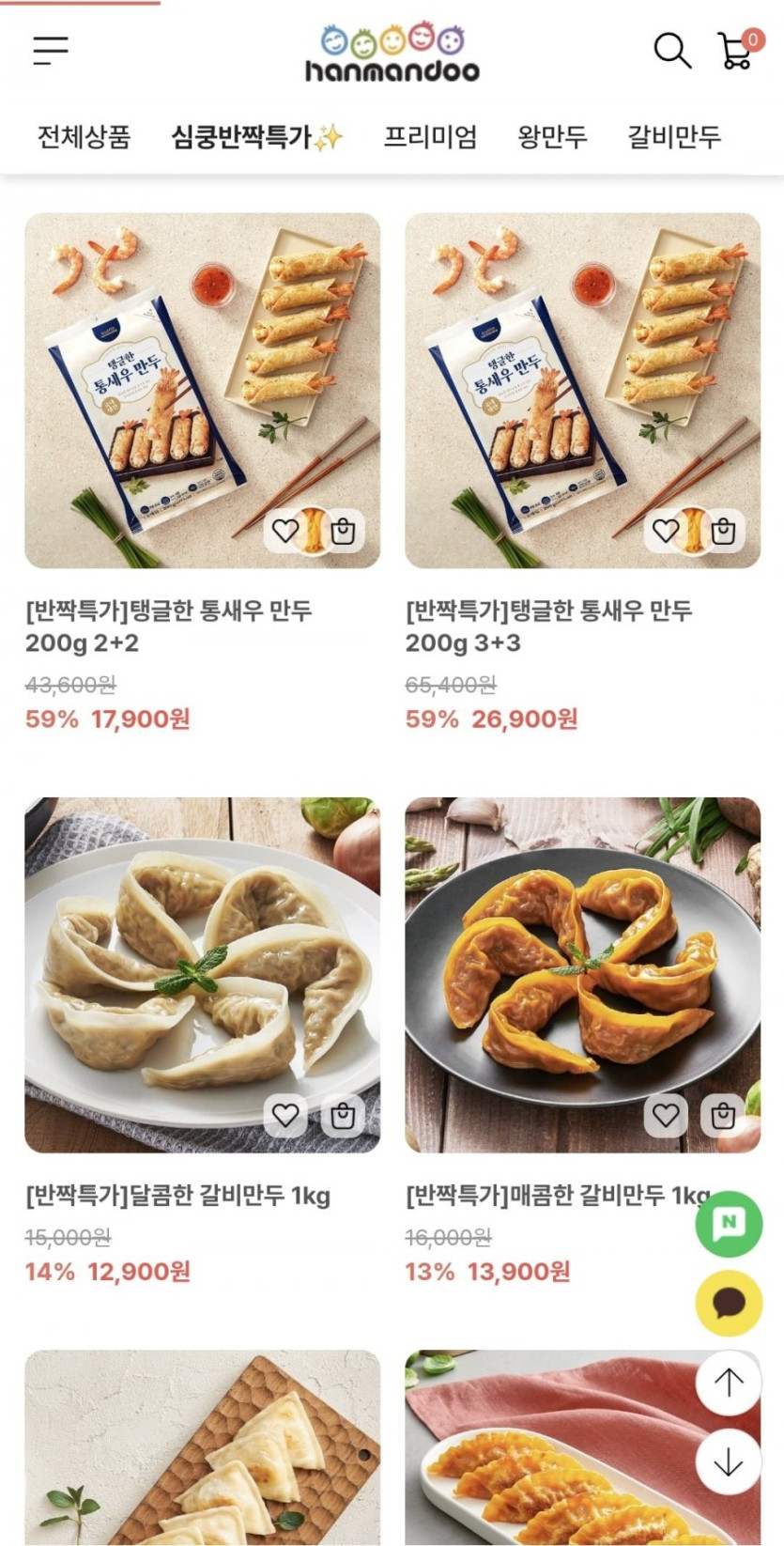Add 매콤한 갈비만두 1kg to cart
Viewport: 784px width, 1546px height.
point(723,1116)
